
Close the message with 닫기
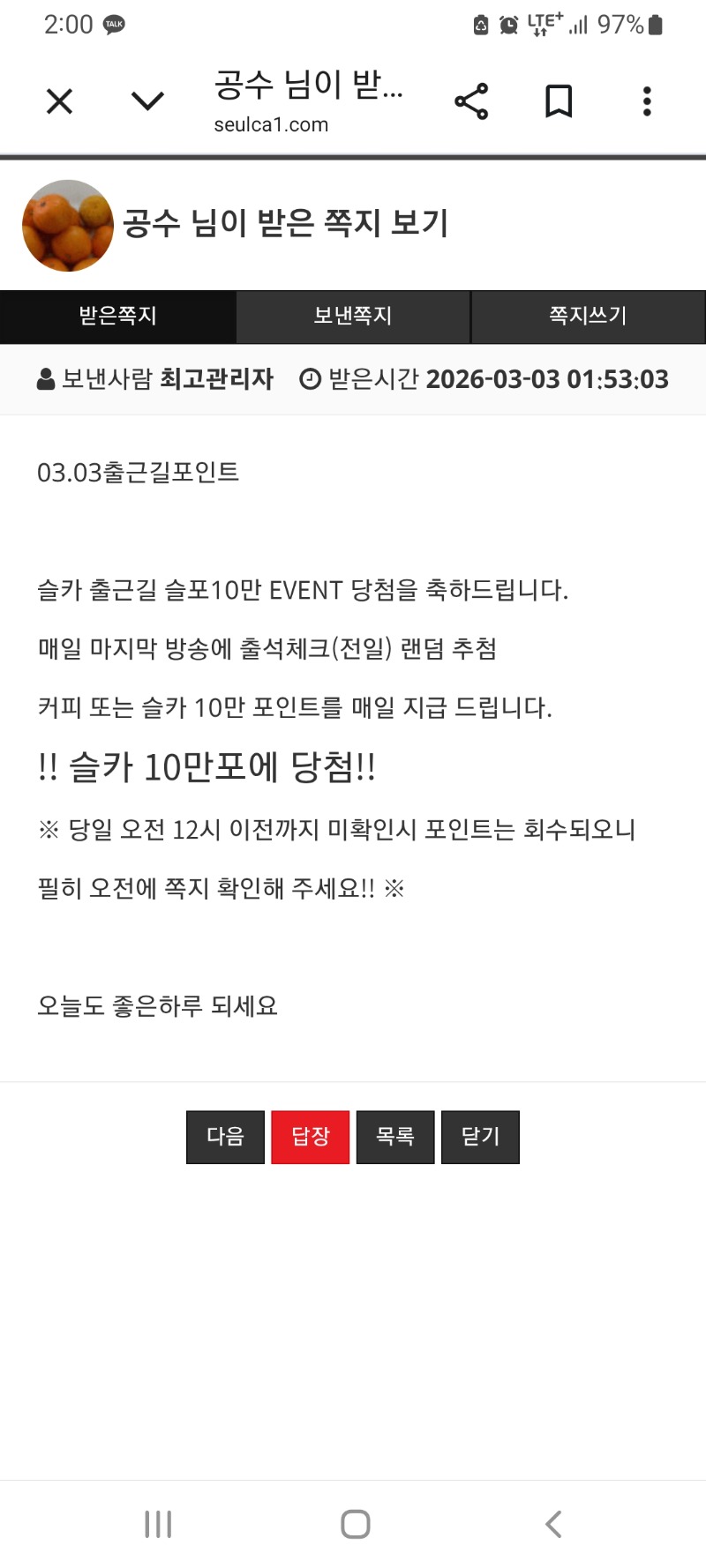pyautogui.click(x=480, y=1137)
